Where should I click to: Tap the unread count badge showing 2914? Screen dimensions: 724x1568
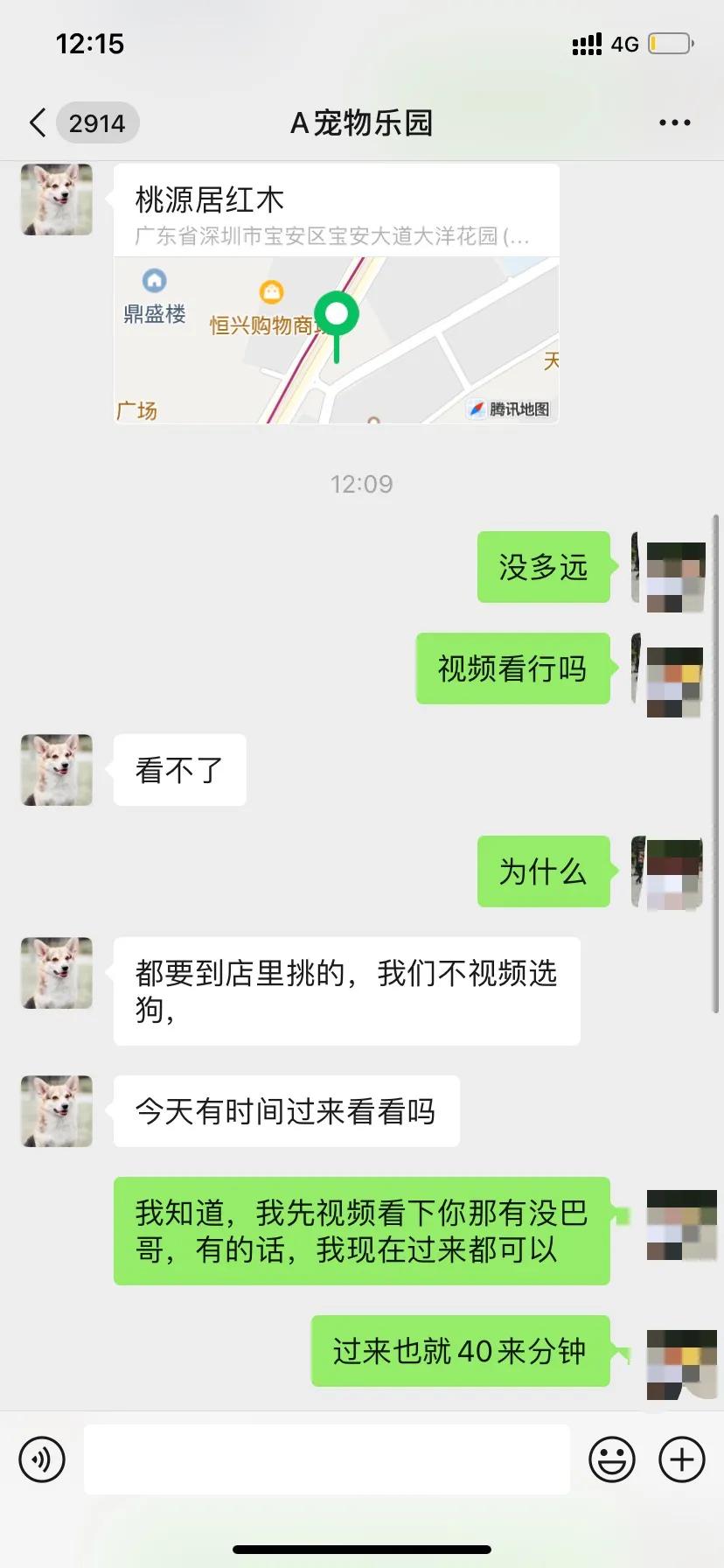click(97, 122)
